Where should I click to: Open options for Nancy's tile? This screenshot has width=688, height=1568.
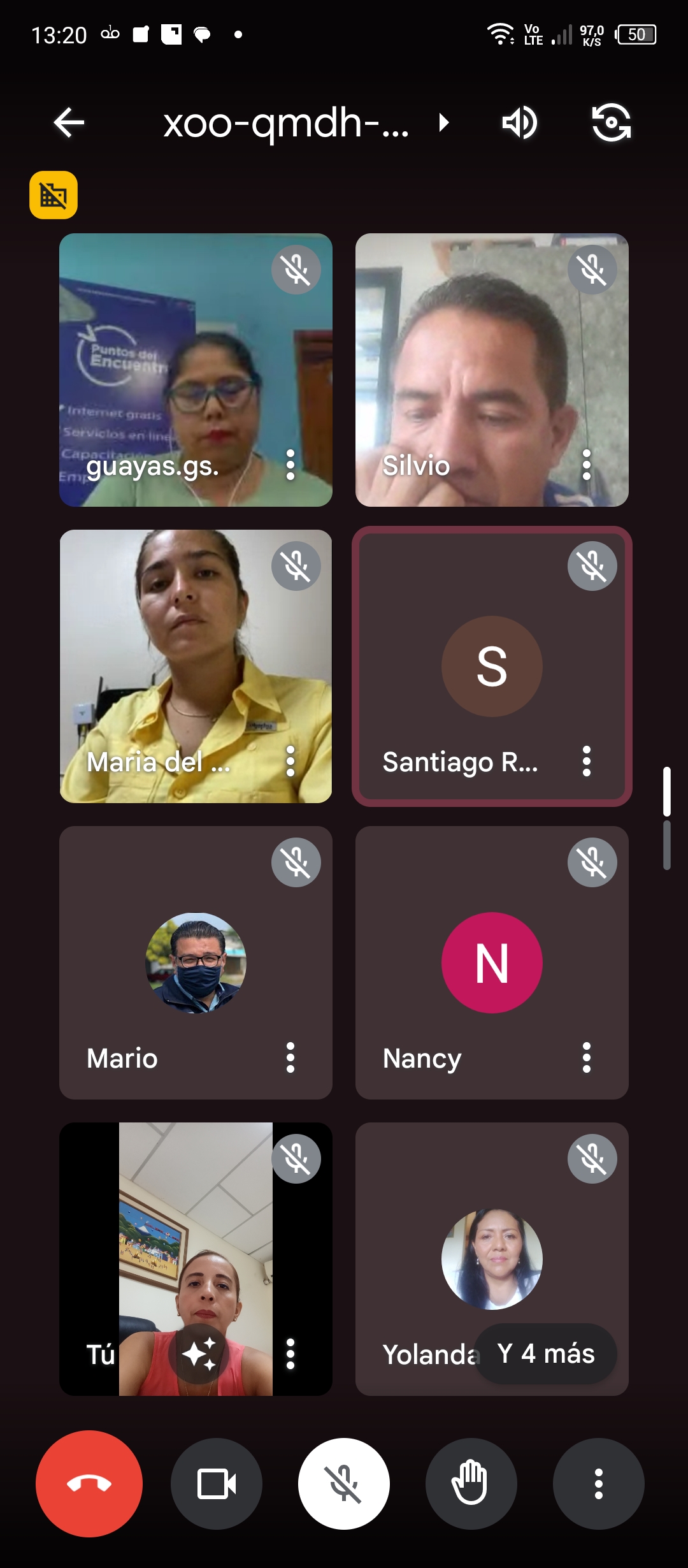click(587, 1057)
